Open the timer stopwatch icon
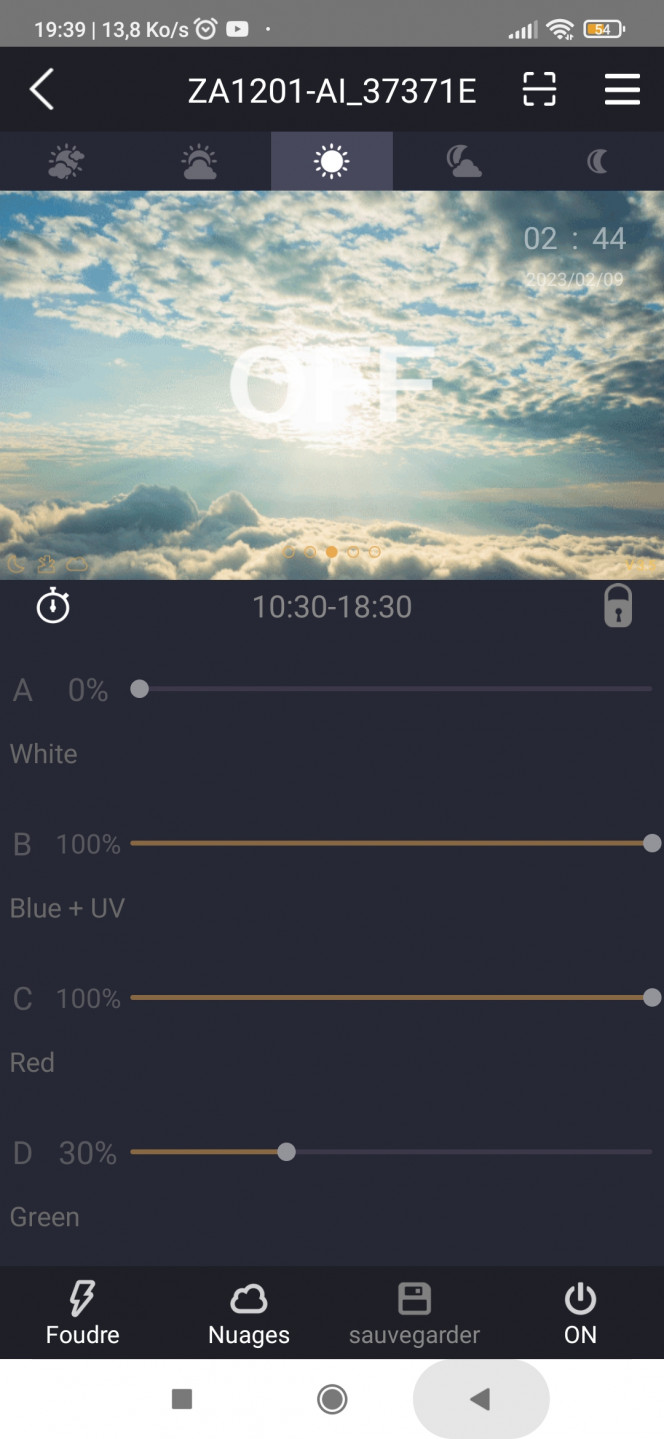The image size is (664, 1439). click(53, 606)
